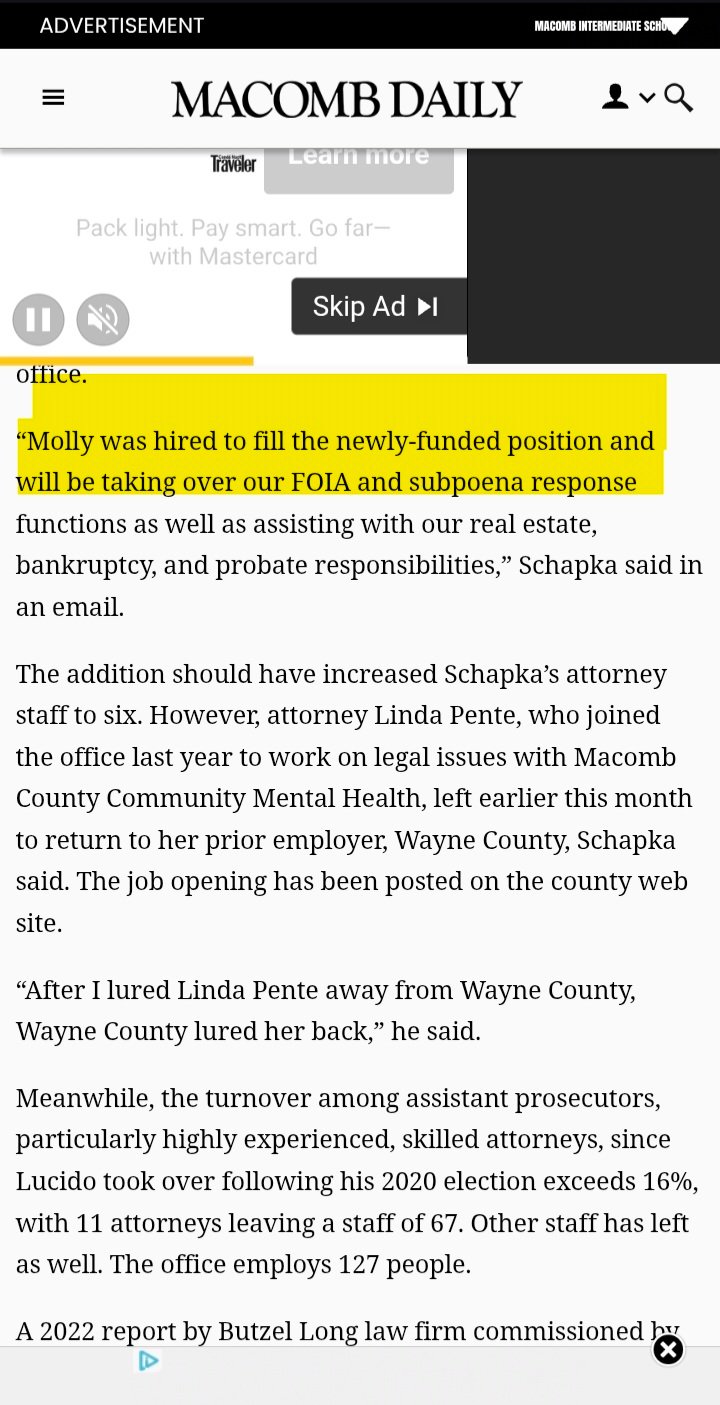Viewport: 720px width, 1405px height.
Task: Tap Learn more on the Mastercard ad
Action: [358, 164]
